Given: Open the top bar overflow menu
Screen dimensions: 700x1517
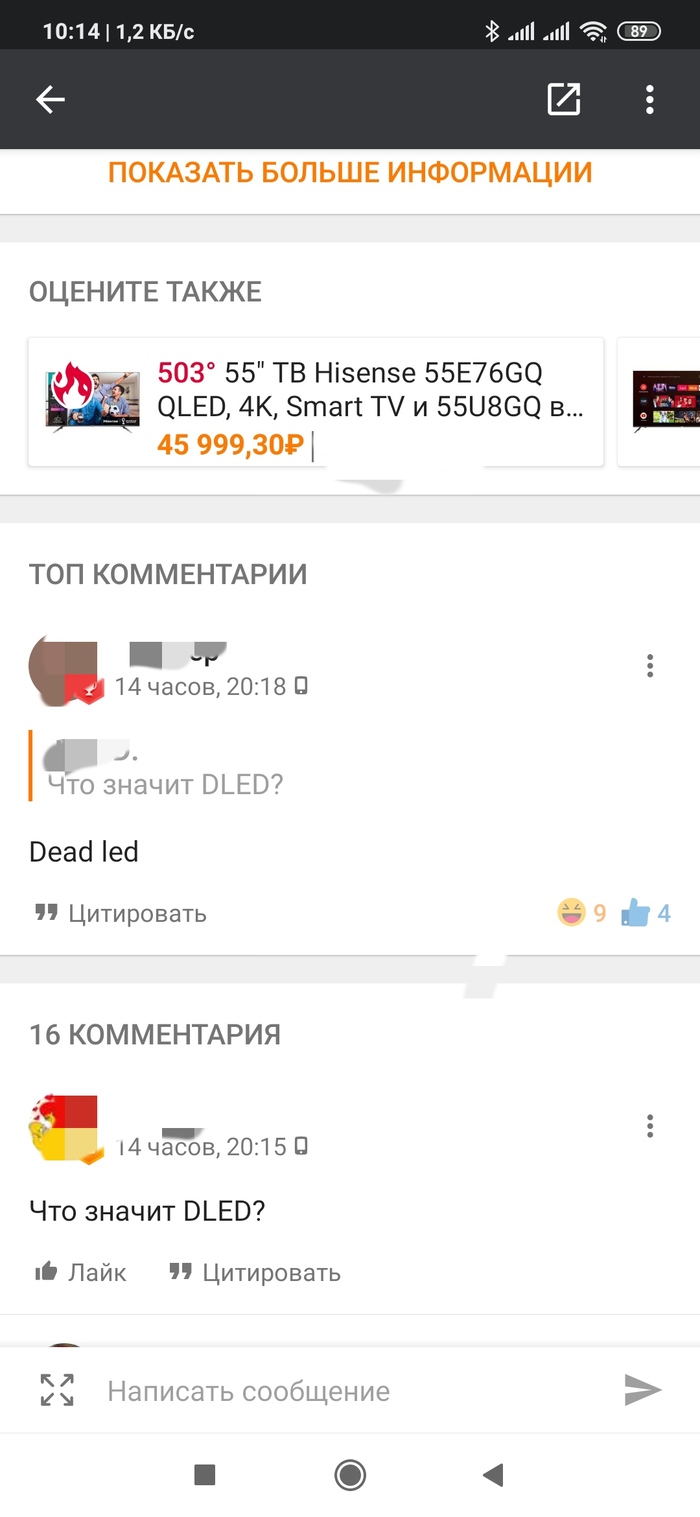Looking at the screenshot, I should [650, 99].
